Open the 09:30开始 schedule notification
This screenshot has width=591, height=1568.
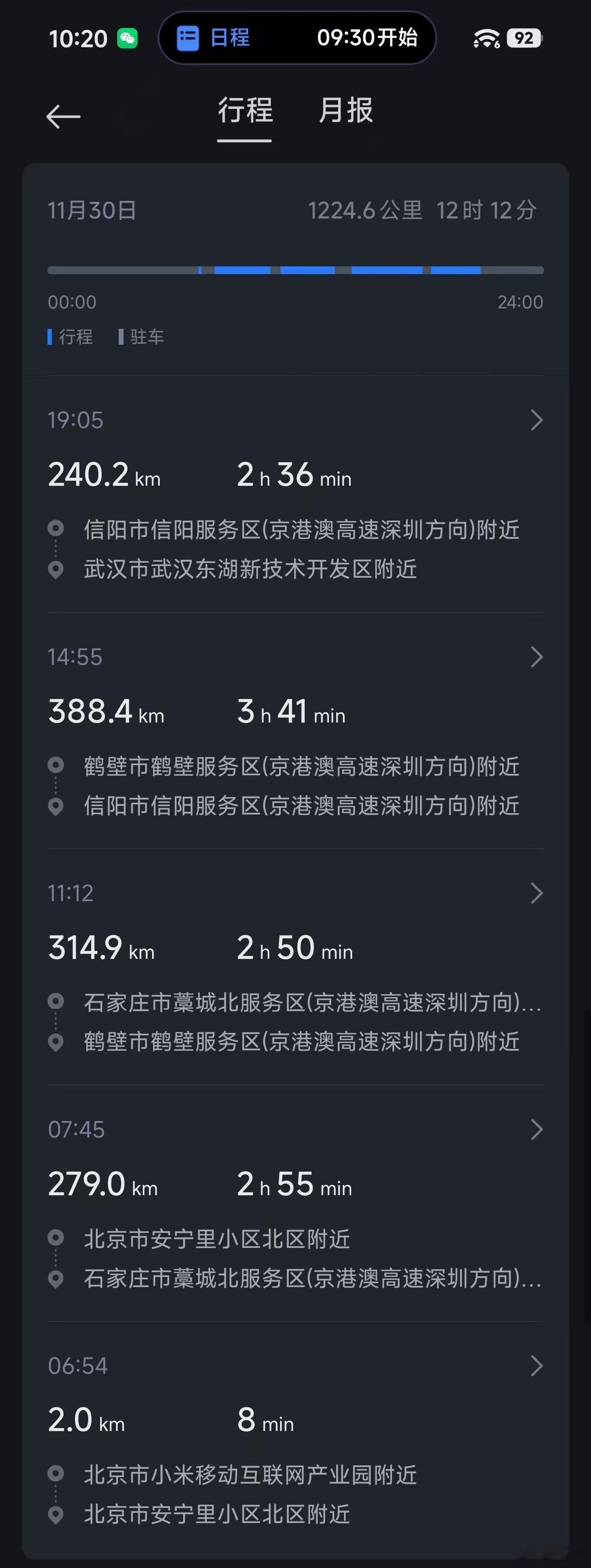pyautogui.click(x=368, y=38)
